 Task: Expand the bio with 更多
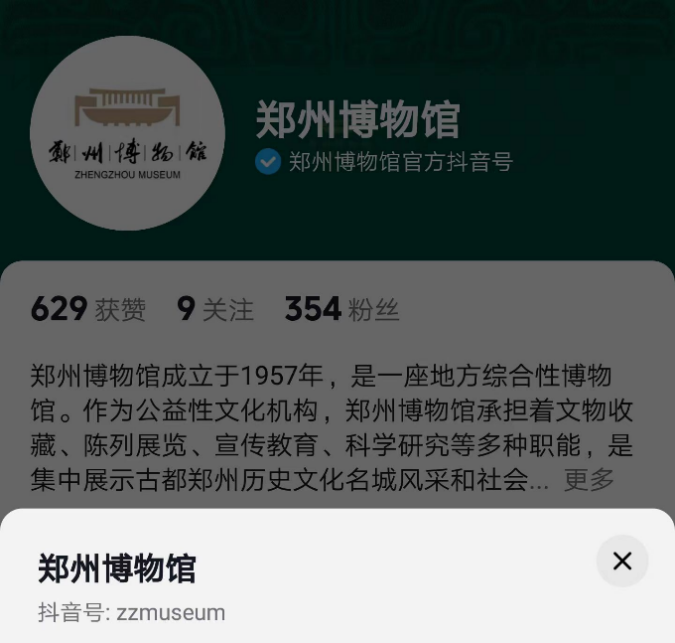[x=588, y=480]
